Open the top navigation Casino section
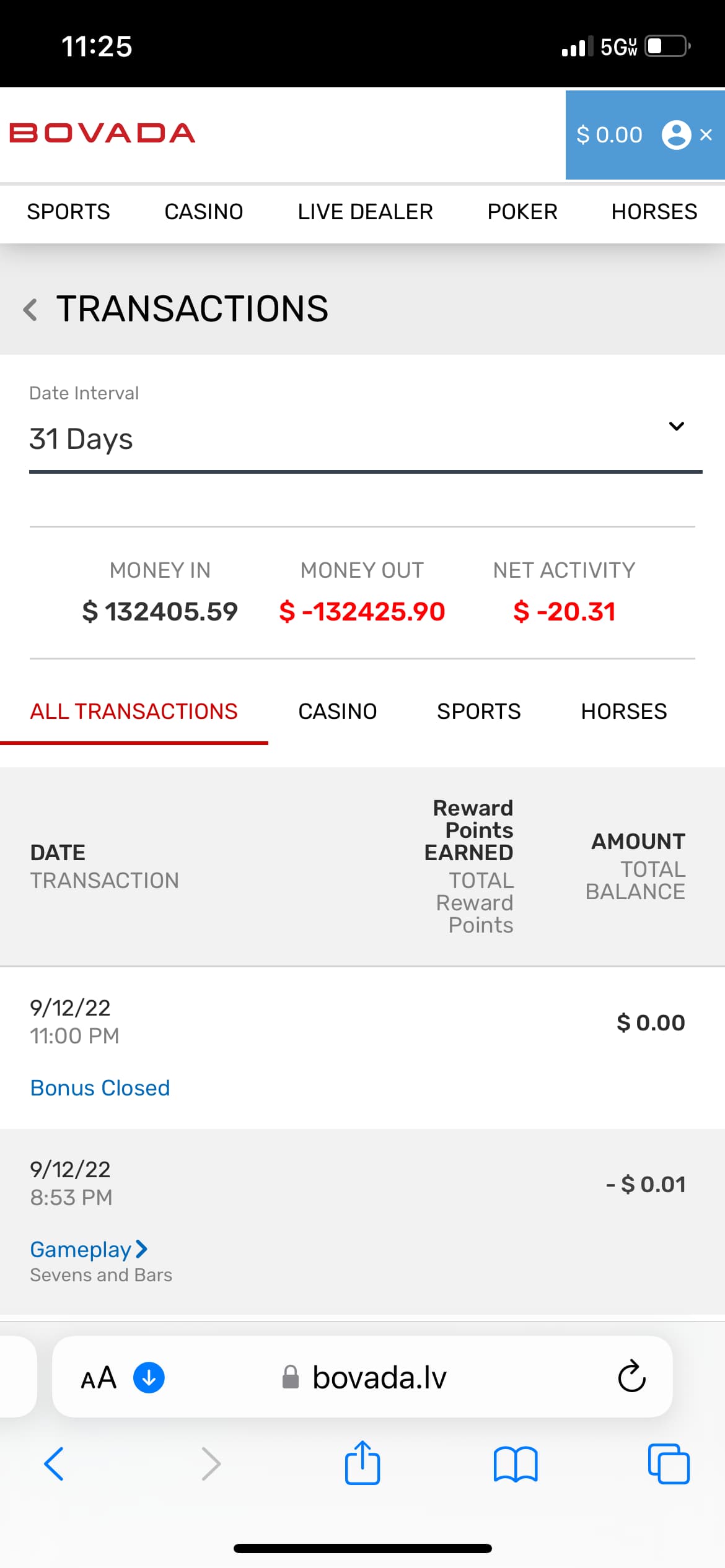Image resolution: width=725 pixels, height=1568 pixels. tap(203, 212)
